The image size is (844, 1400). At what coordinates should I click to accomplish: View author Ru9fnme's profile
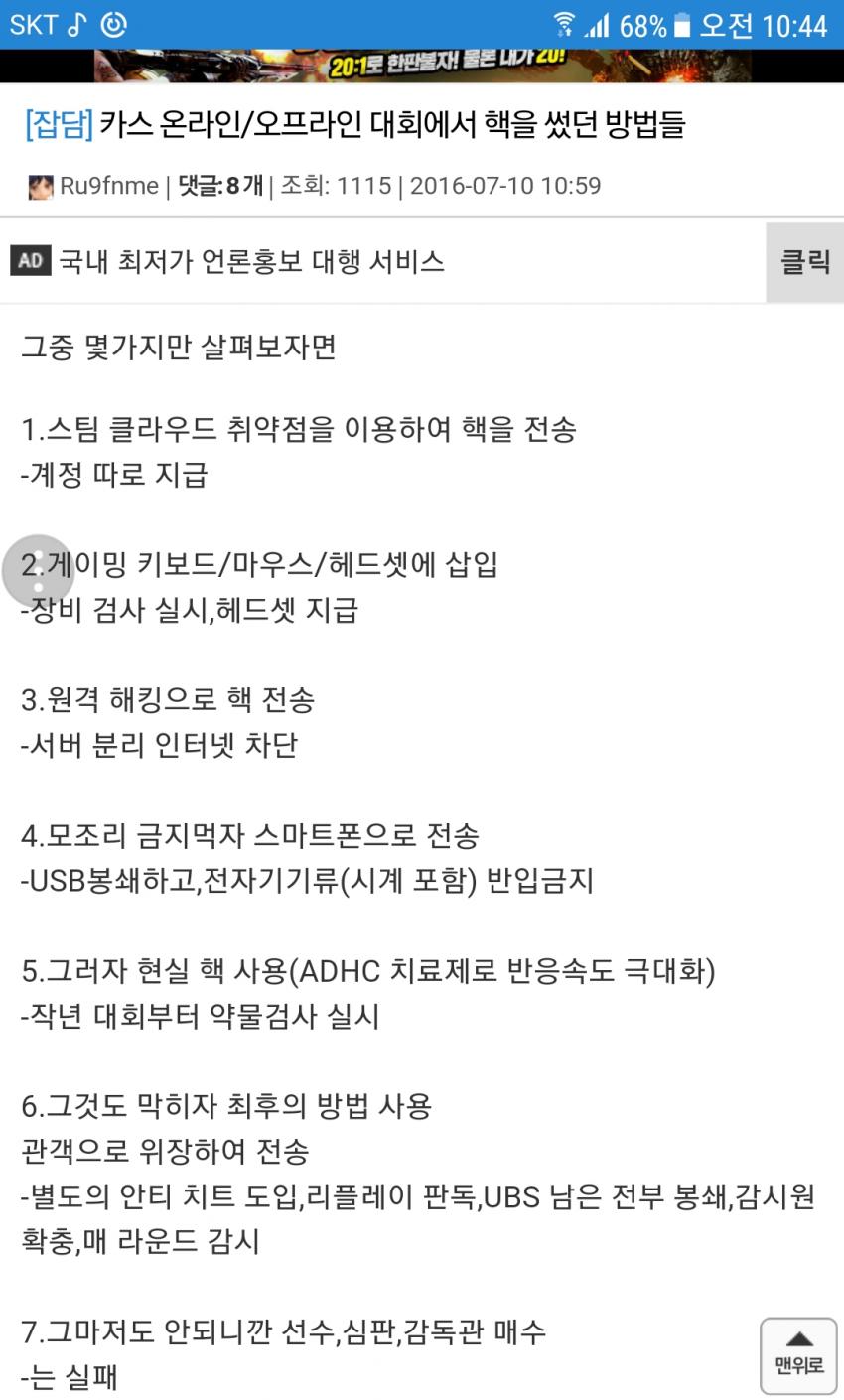107,186
